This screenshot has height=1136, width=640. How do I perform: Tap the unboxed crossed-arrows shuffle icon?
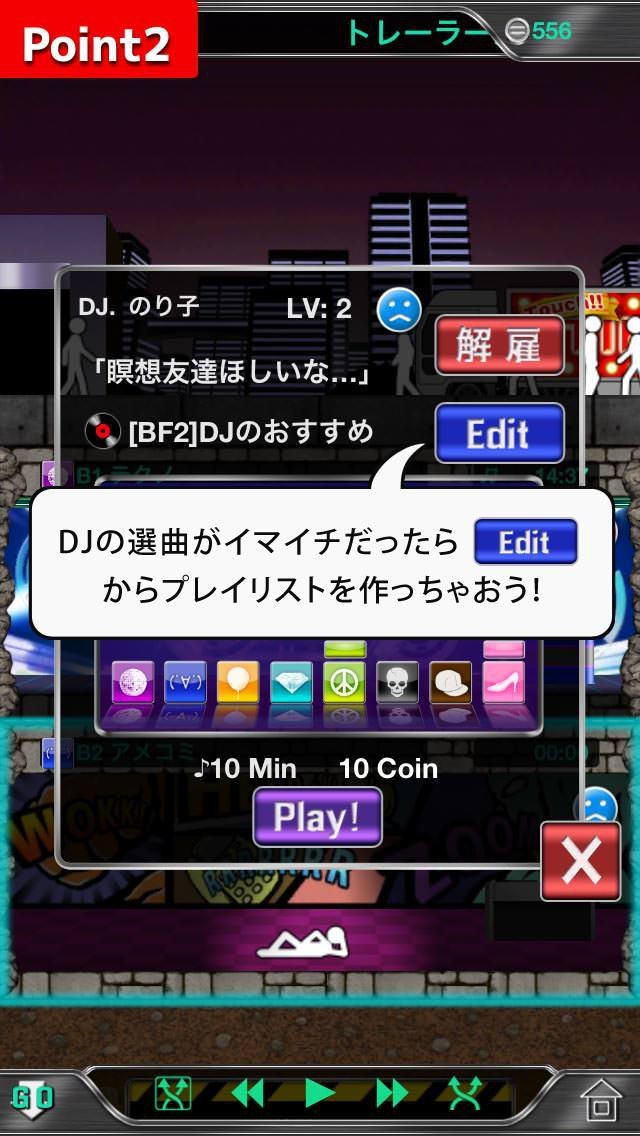click(x=464, y=1094)
